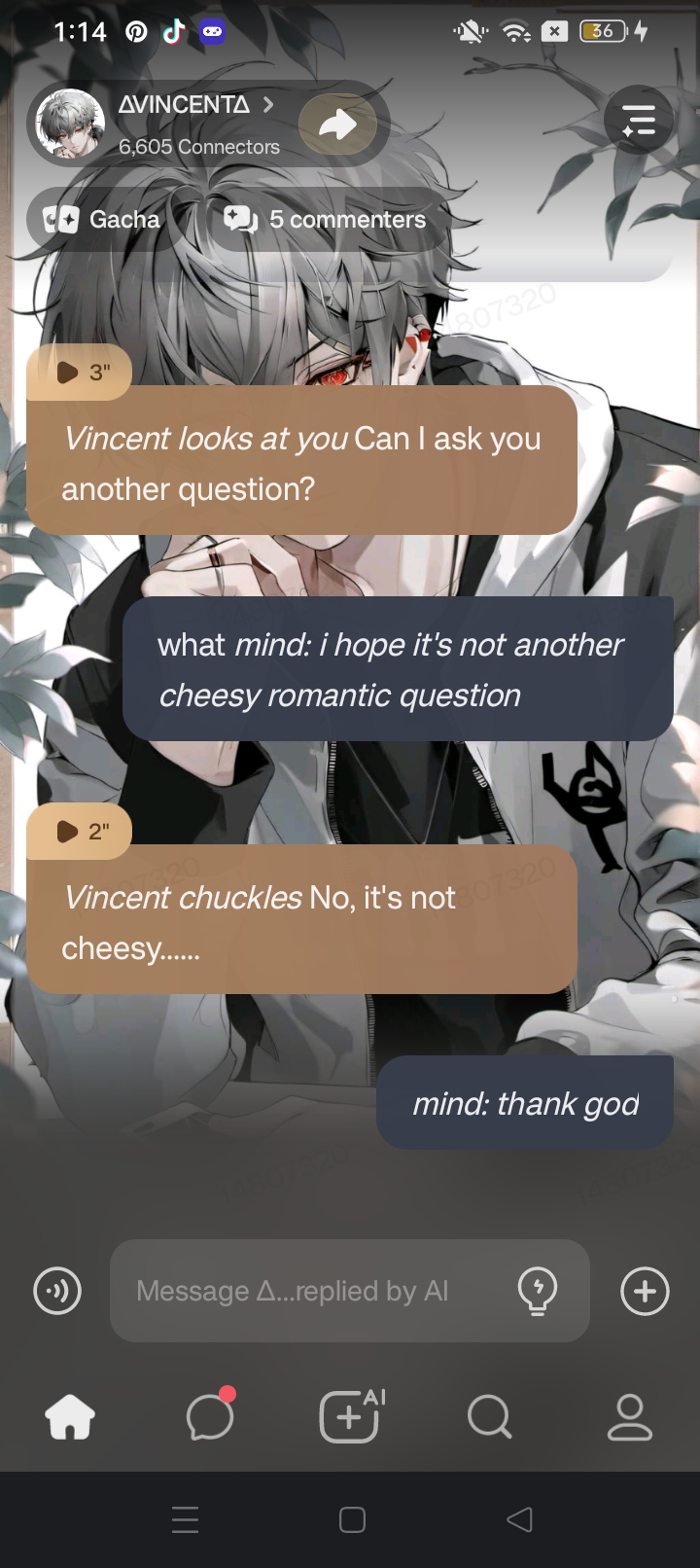
Task: Open the Search tab
Action: pyautogui.click(x=489, y=1417)
